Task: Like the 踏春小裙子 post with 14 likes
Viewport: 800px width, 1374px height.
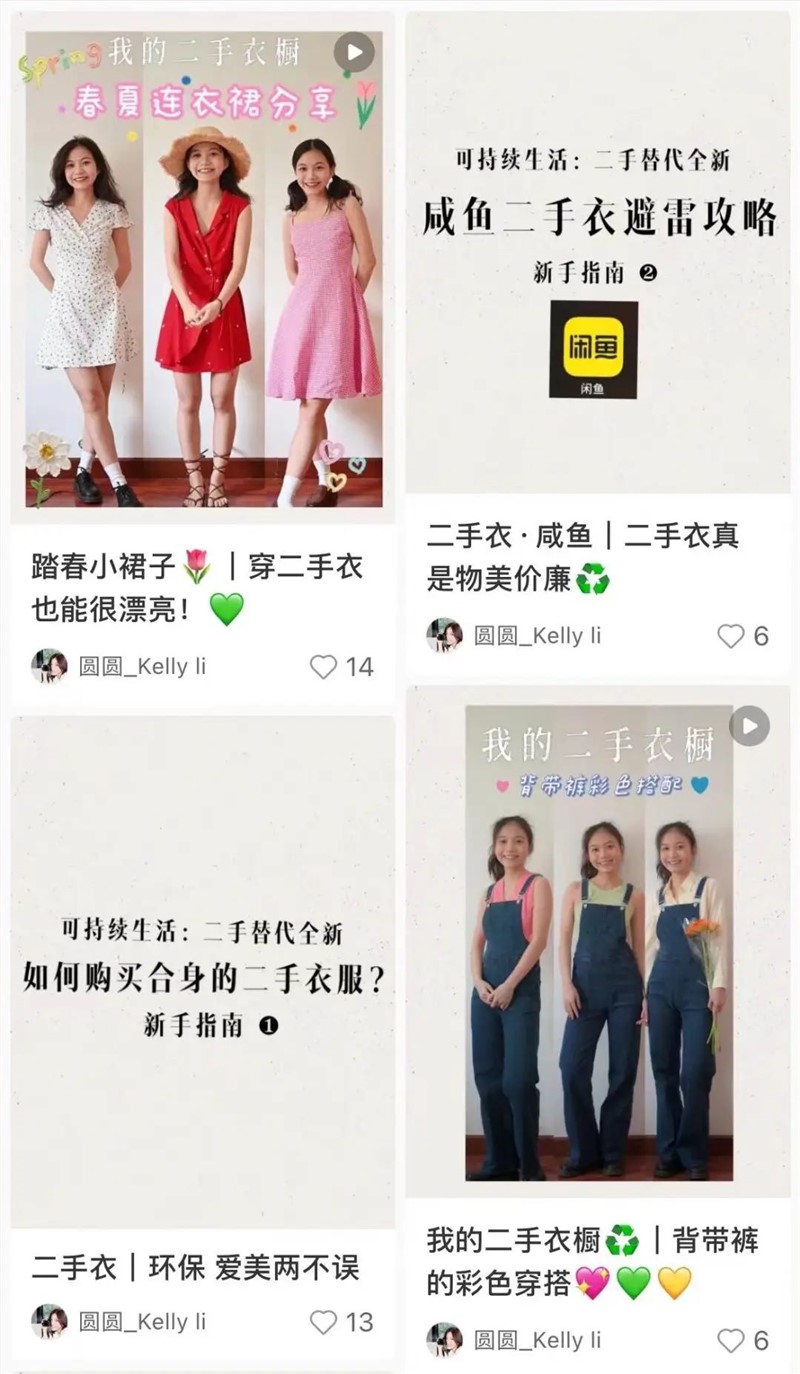Action: [323, 667]
